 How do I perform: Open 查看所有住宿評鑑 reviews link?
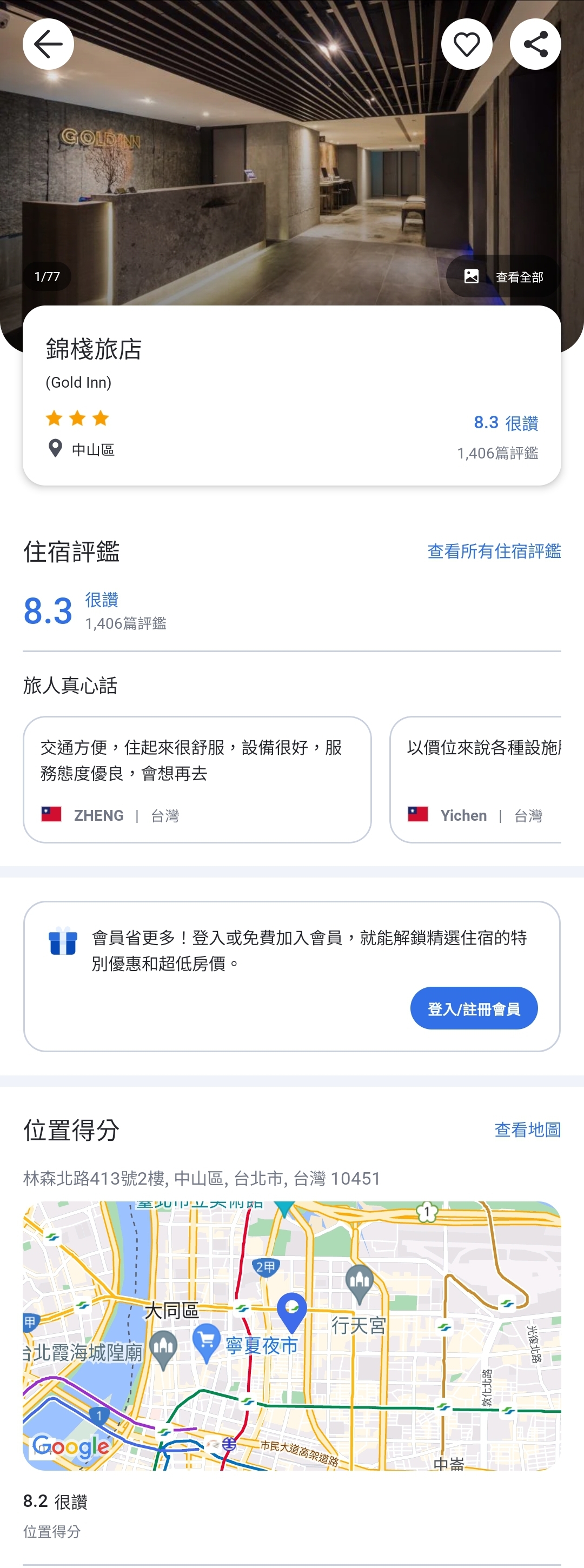[x=493, y=551]
